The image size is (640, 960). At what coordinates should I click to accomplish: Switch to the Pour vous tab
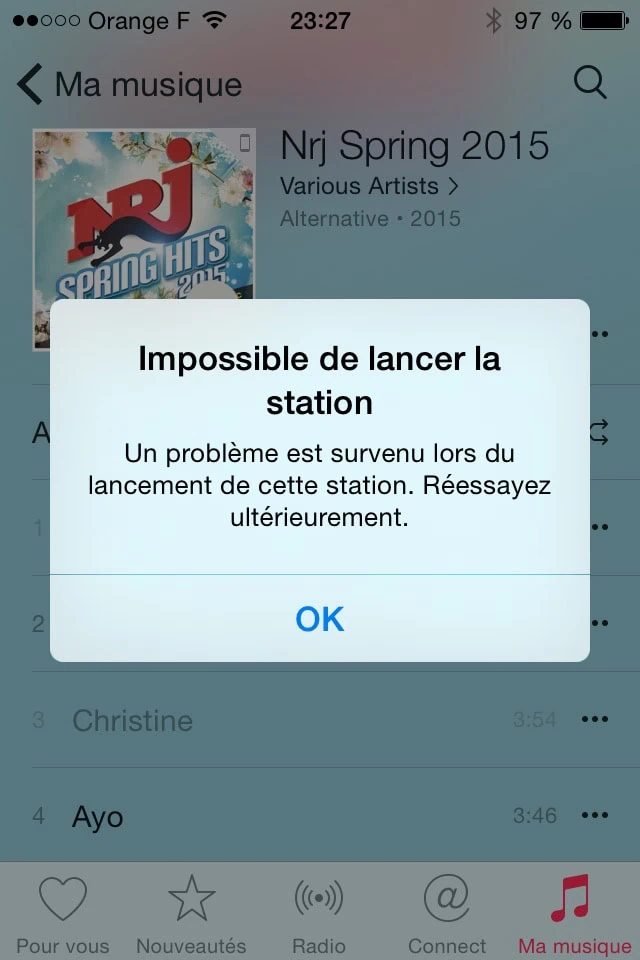pyautogui.click(x=63, y=914)
